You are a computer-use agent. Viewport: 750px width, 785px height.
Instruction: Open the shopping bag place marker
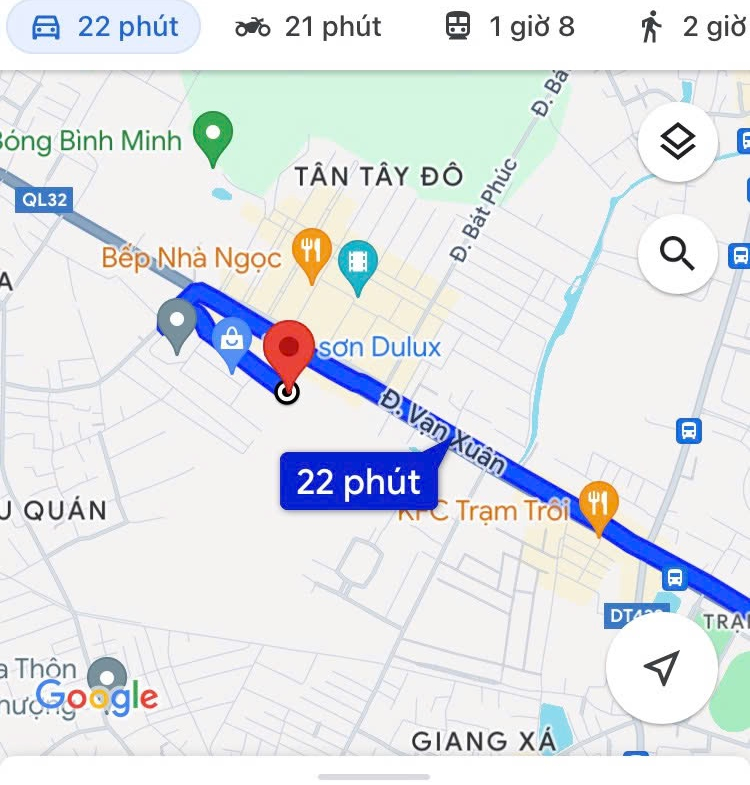(x=232, y=341)
